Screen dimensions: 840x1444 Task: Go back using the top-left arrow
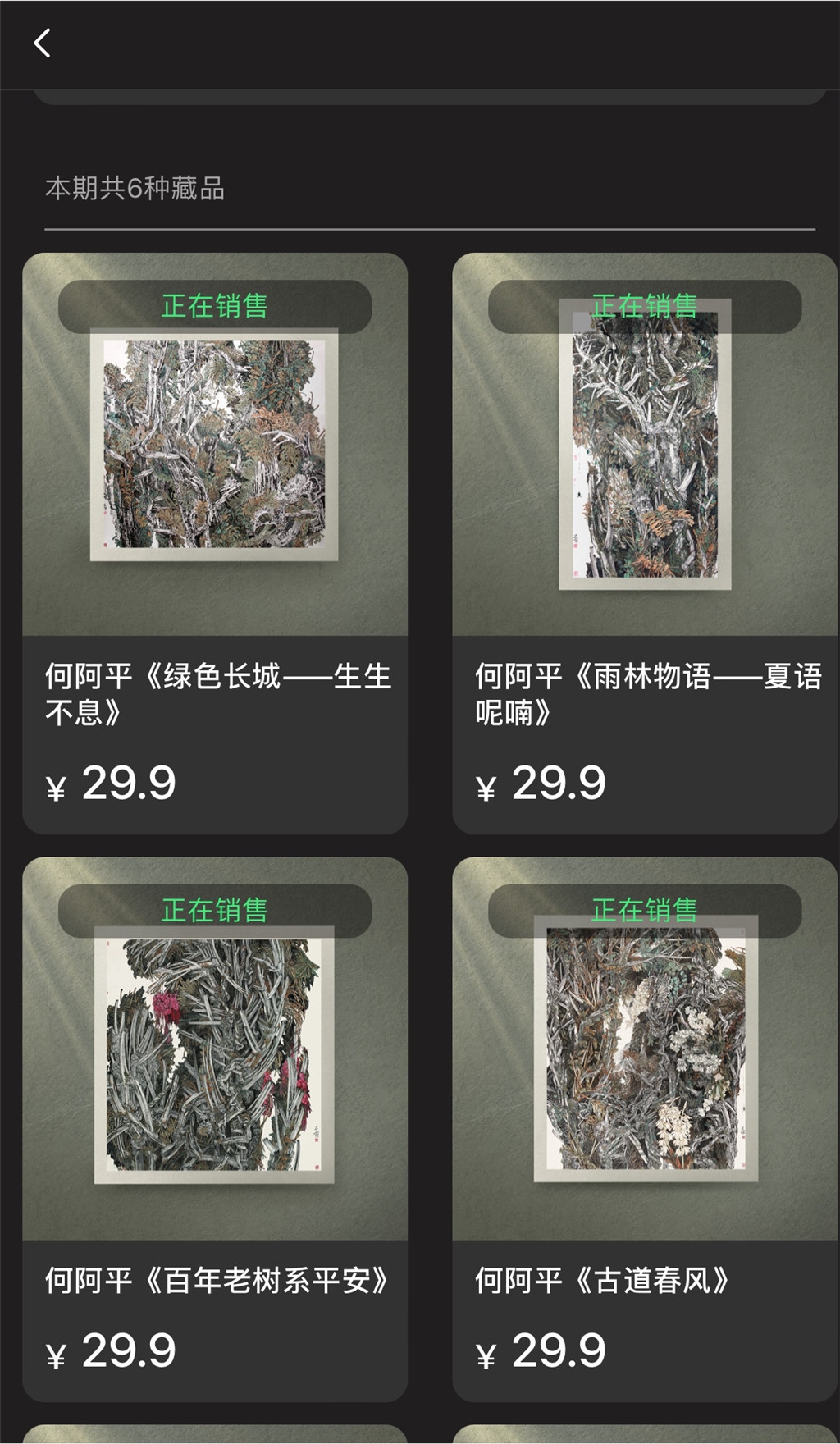[43, 43]
